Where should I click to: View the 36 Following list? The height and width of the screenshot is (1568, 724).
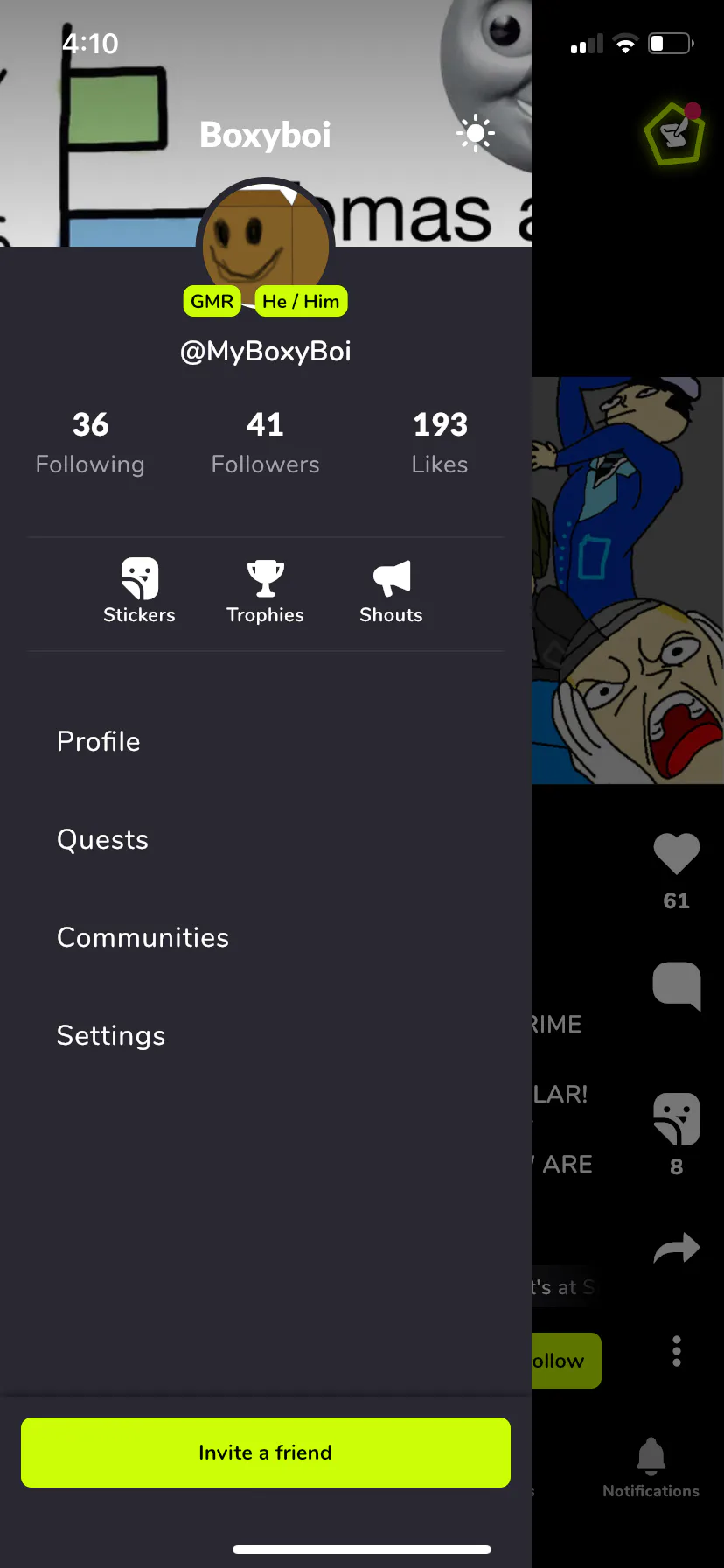tap(90, 442)
